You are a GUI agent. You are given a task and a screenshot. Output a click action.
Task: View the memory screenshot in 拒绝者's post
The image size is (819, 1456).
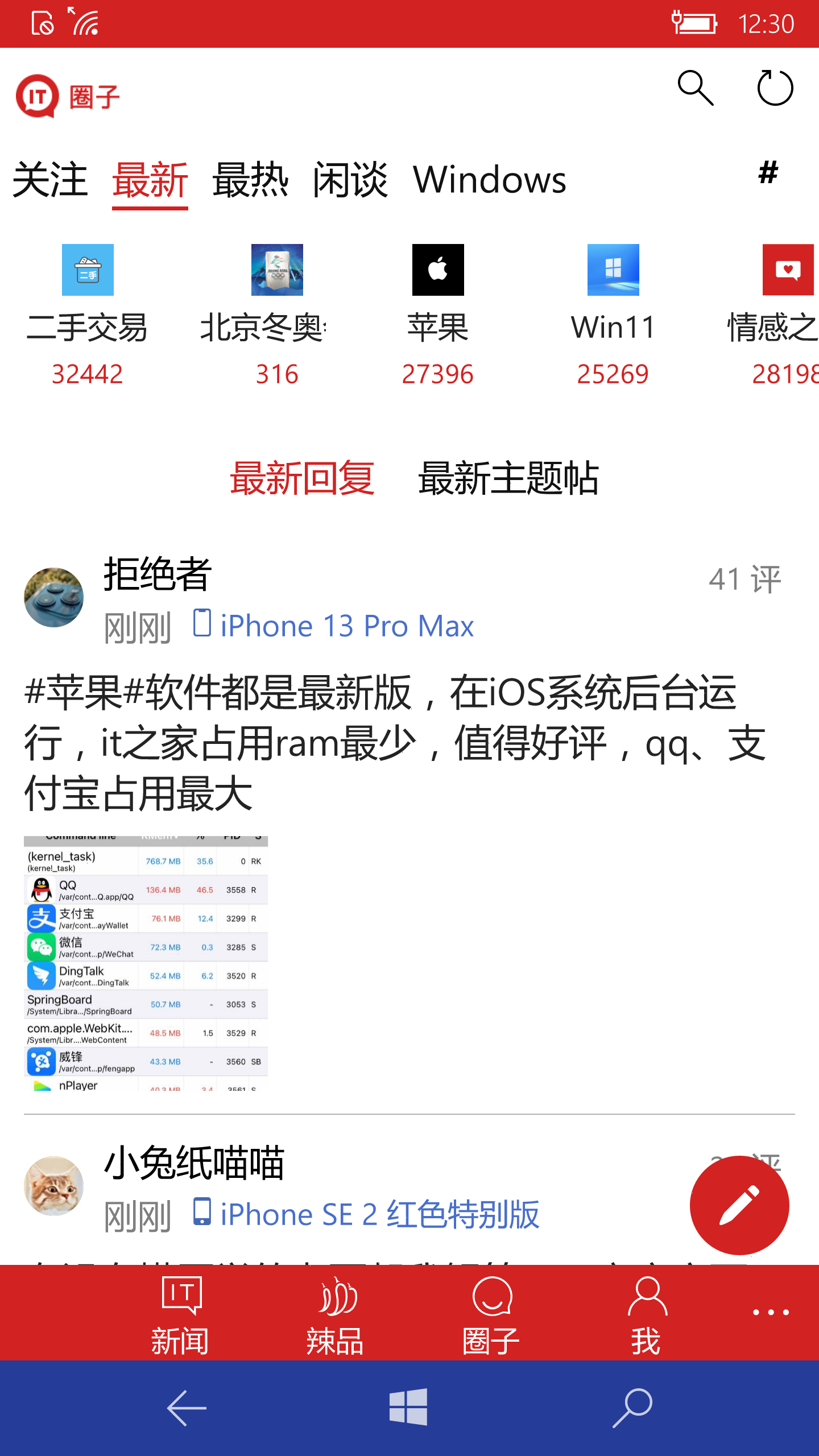click(x=146, y=962)
